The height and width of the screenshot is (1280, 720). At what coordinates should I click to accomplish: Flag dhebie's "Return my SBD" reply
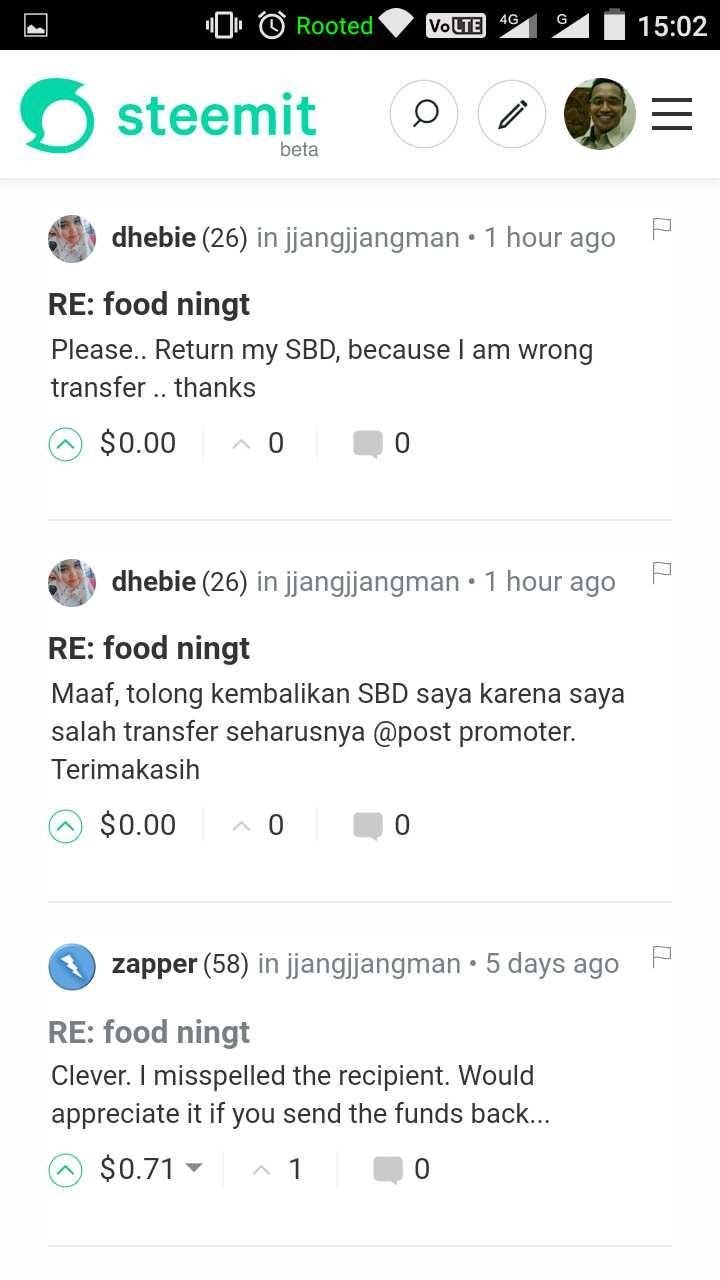point(661,229)
